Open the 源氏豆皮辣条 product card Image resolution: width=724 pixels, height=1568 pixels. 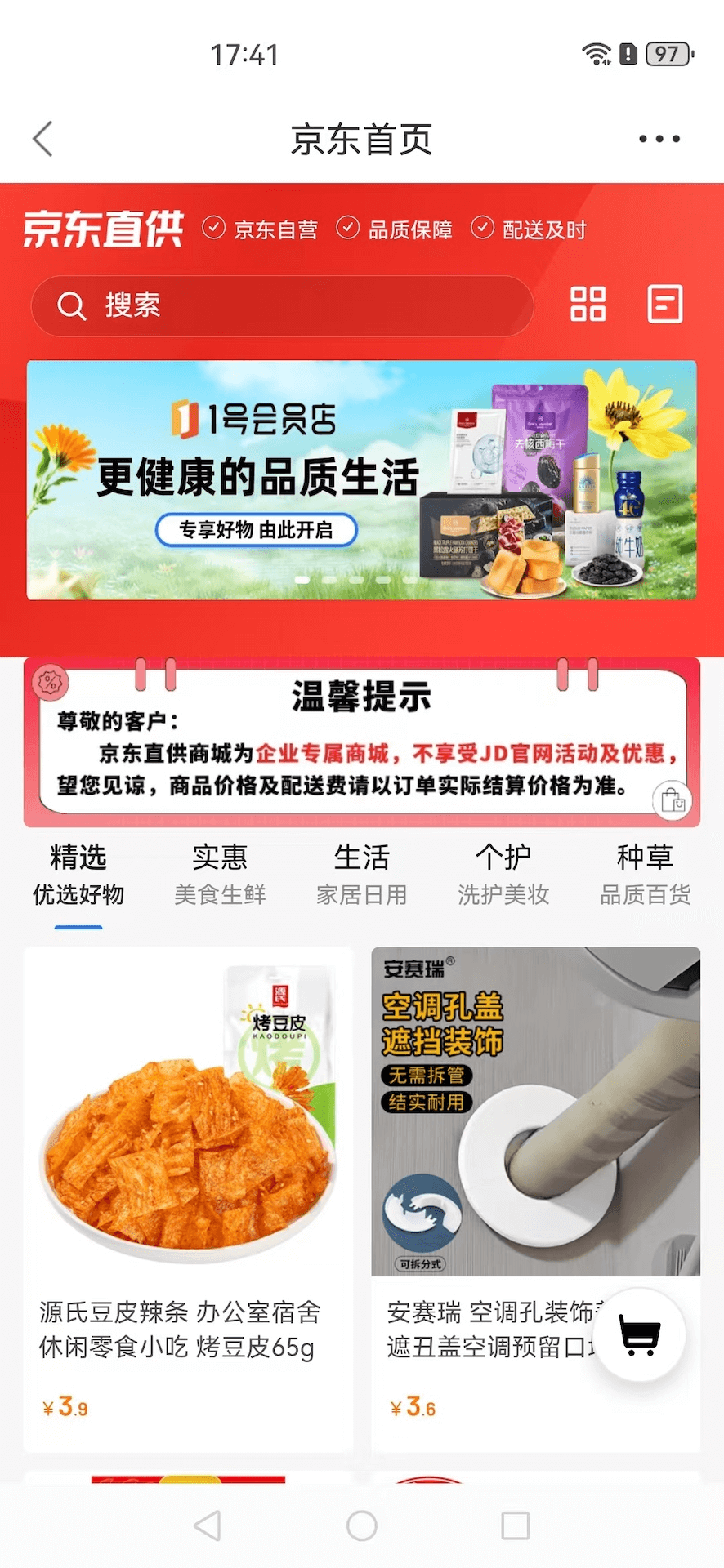(188, 1192)
